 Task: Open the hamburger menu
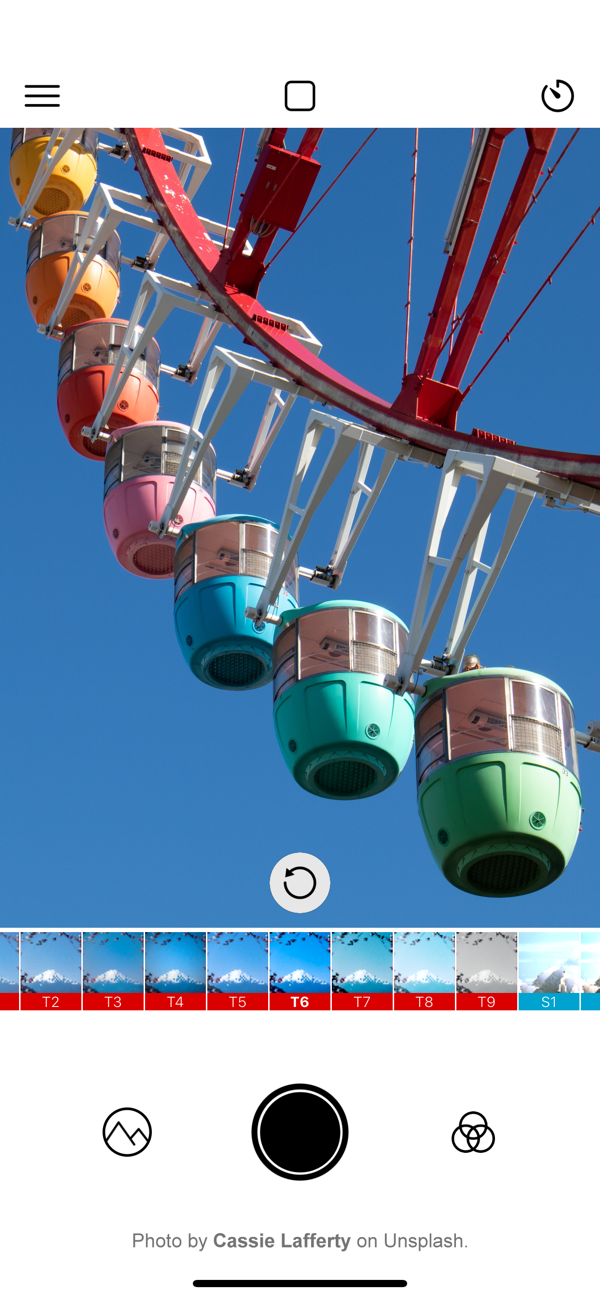click(42, 96)
